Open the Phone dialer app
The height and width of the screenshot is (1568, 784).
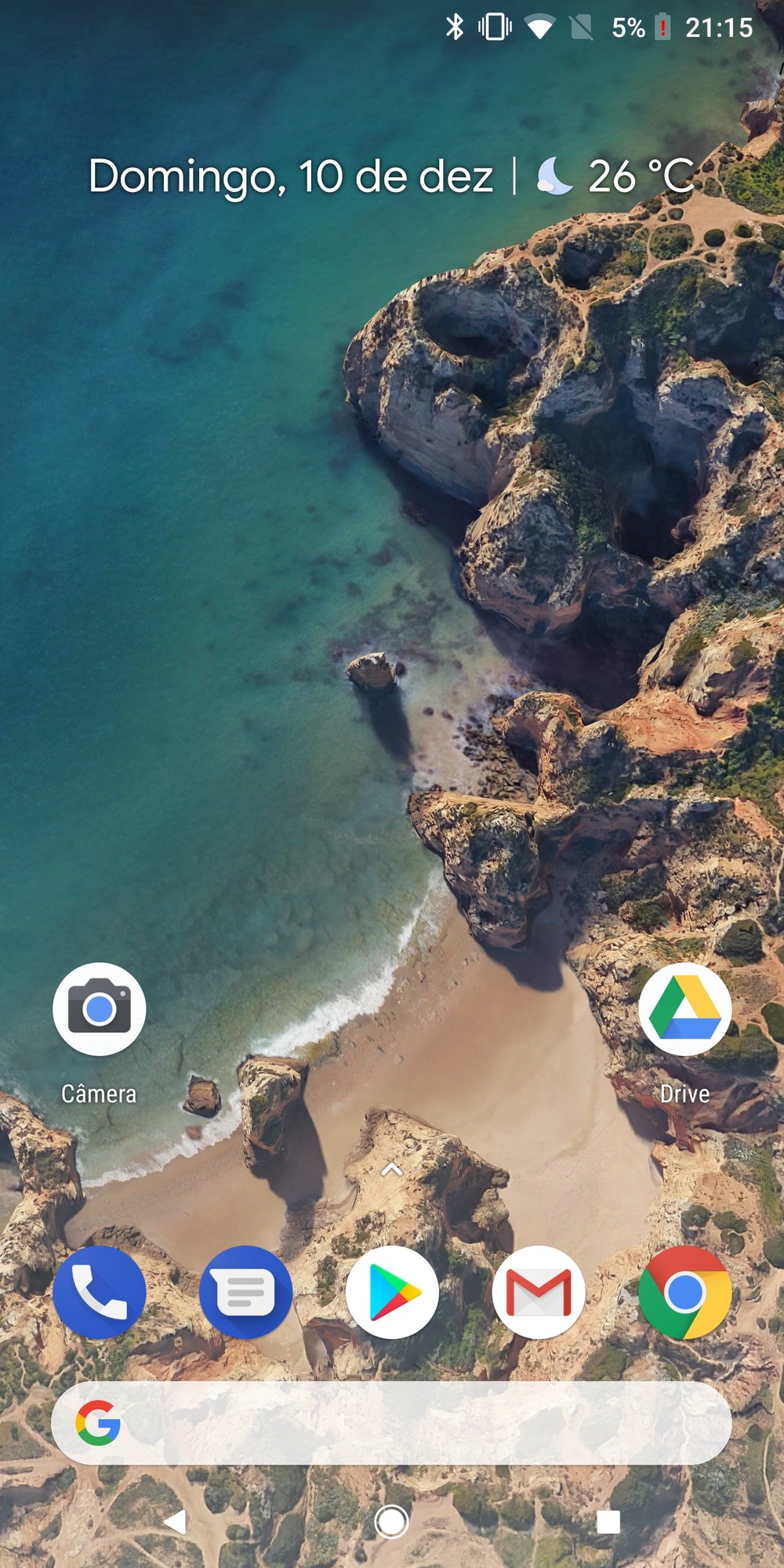tap(100, 1292)
